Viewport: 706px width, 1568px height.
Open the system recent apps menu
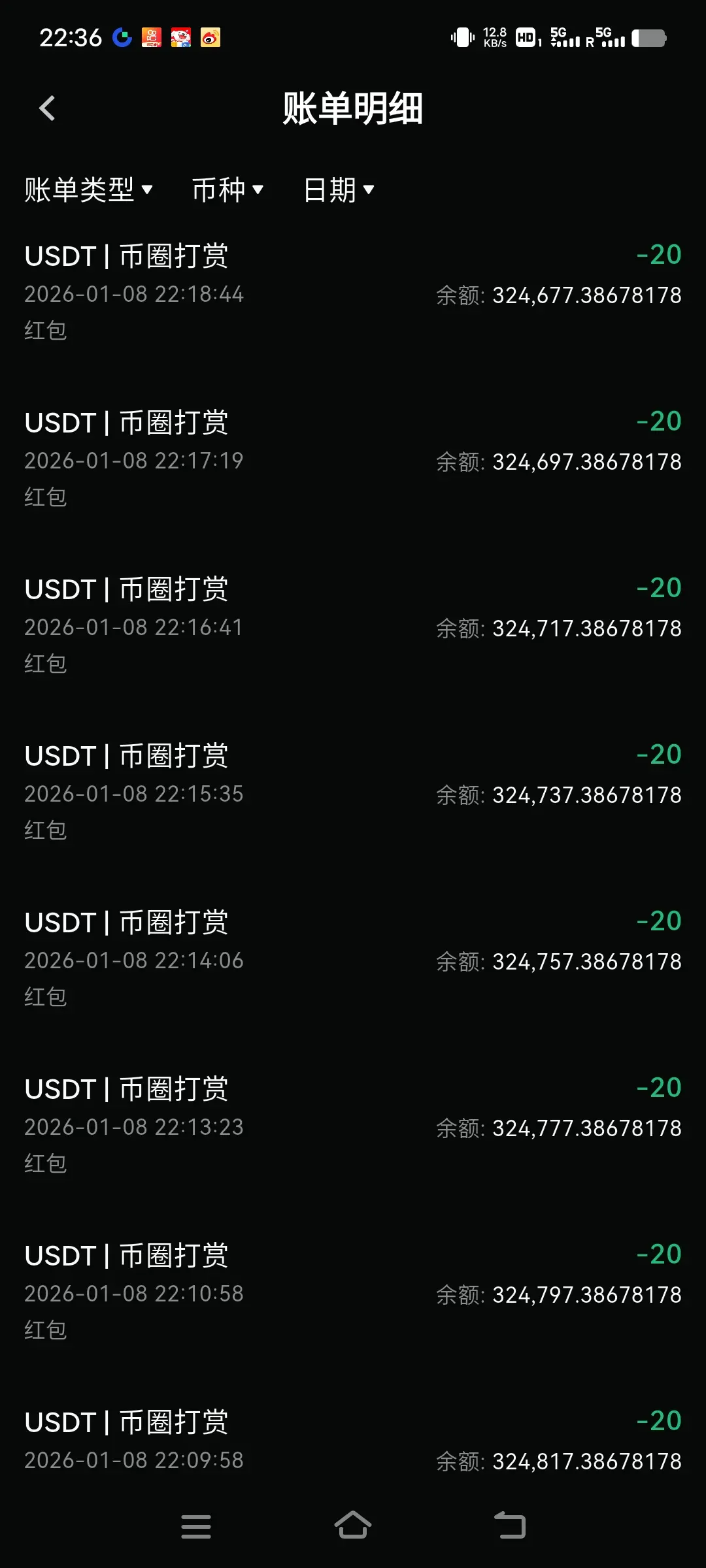click(195, 1526)
